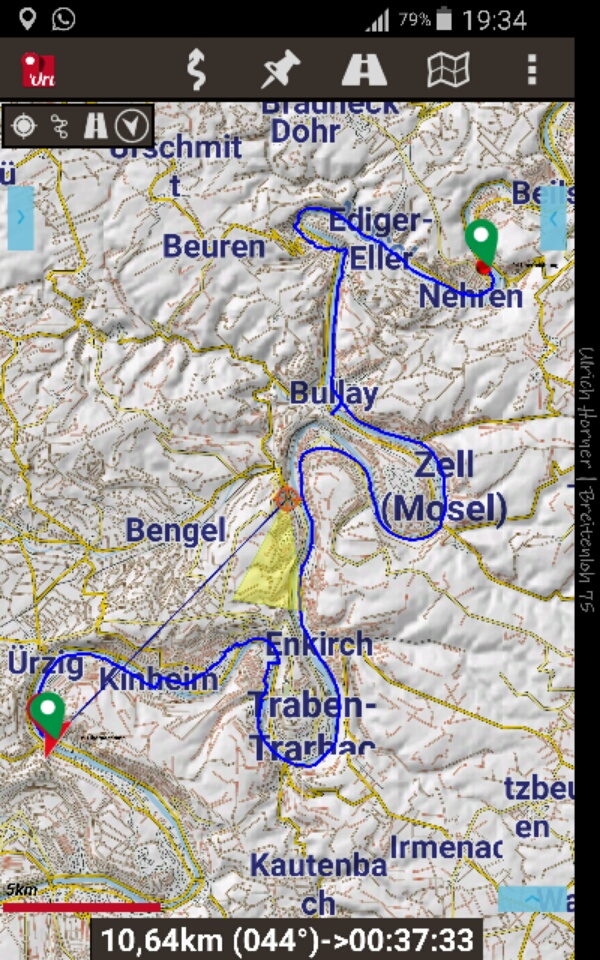Expand the left side panel arrow
Viewport: 600px width, 960px height.
[x=20, y=218]
